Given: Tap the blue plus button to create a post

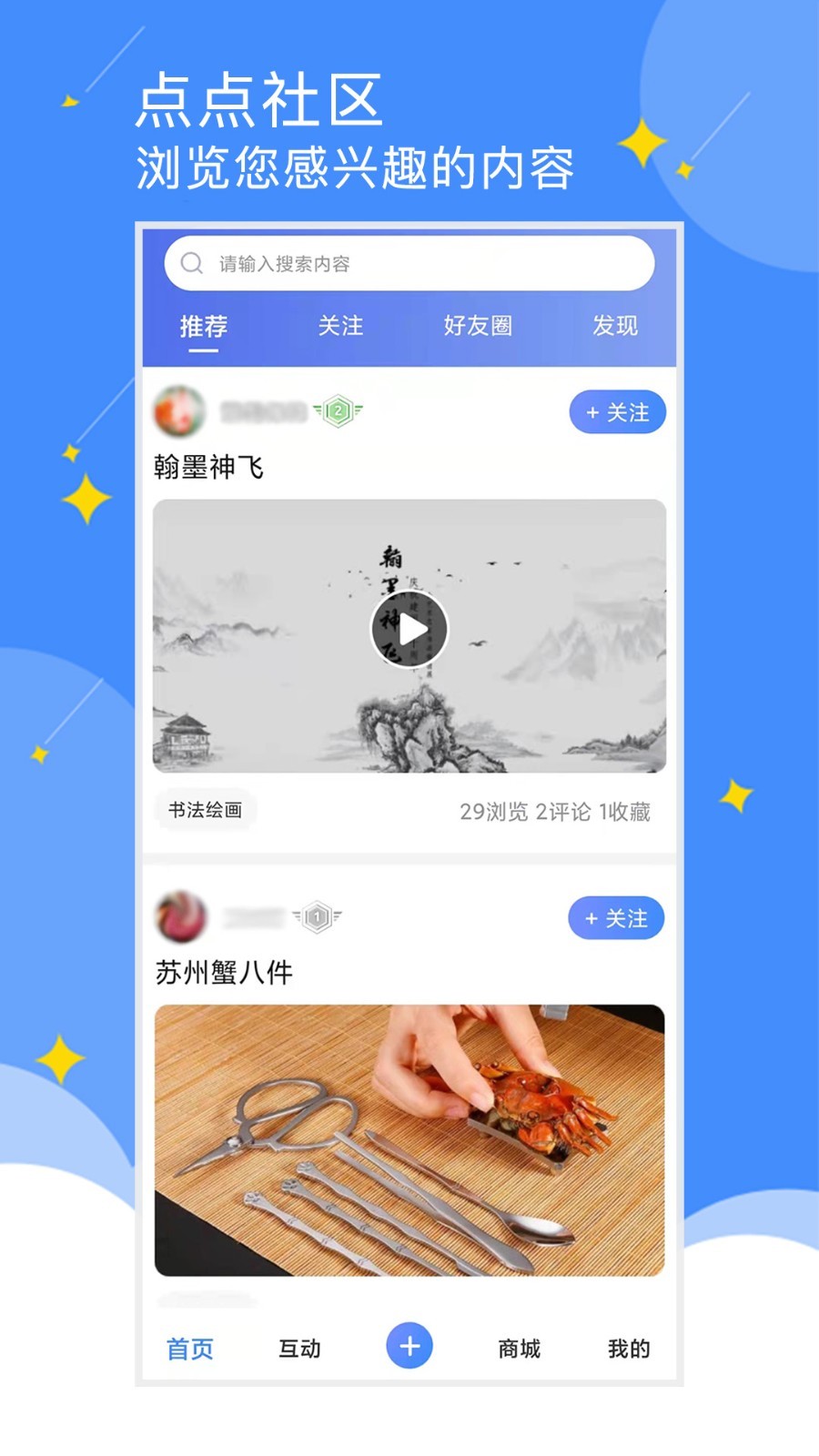Looking at the screenshot, I should click(x=409, y=1346).
